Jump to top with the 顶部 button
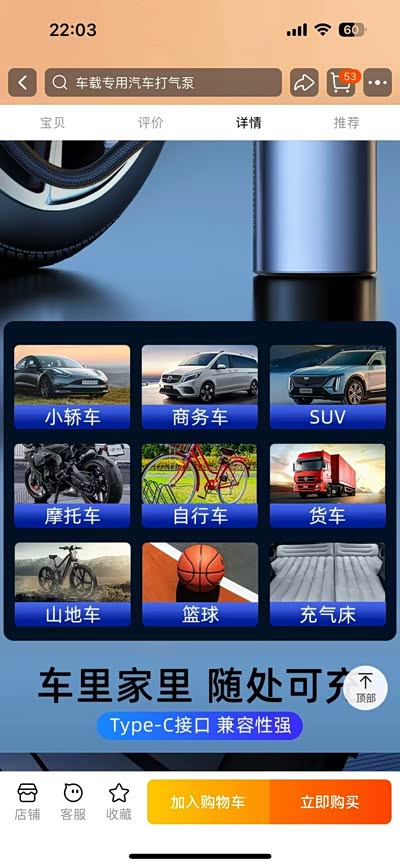 coord(366,688)
